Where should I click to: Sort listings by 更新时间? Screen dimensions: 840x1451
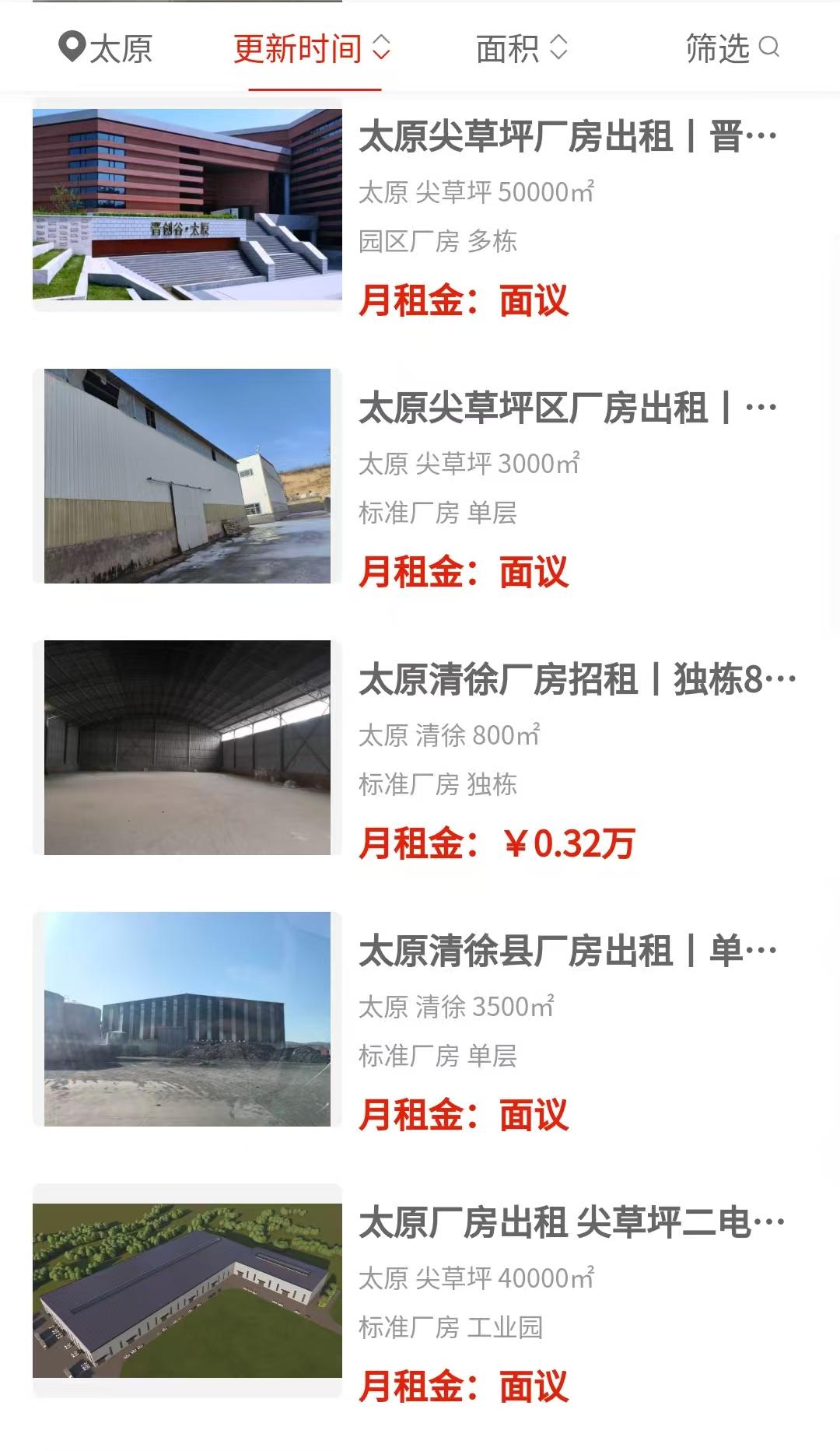312,49
